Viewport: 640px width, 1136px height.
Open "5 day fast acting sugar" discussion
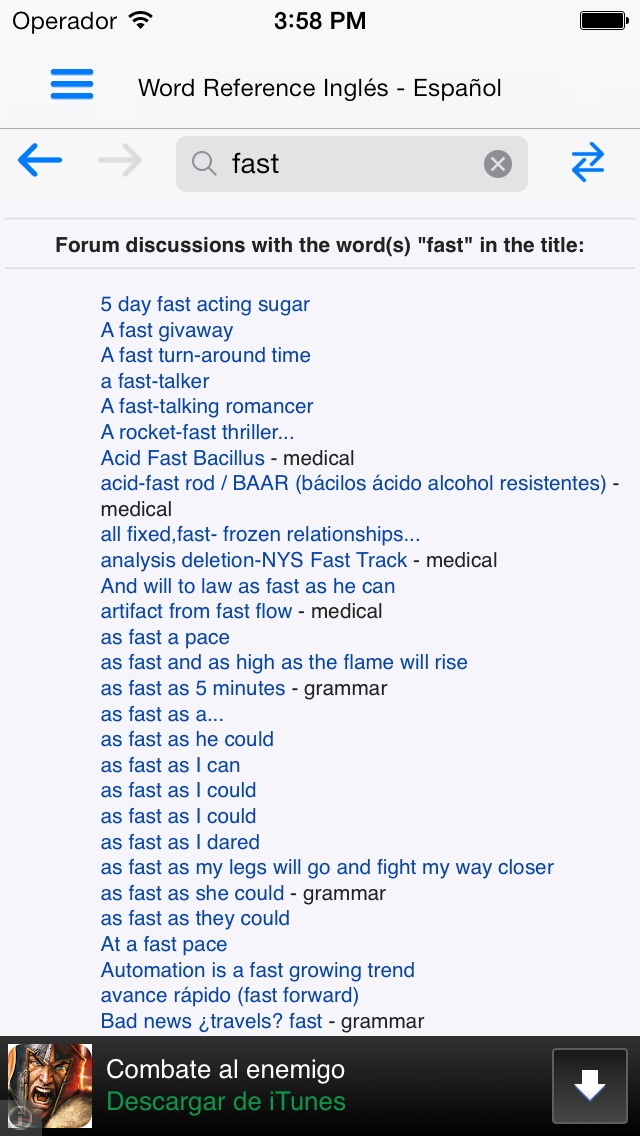(205, 304)
